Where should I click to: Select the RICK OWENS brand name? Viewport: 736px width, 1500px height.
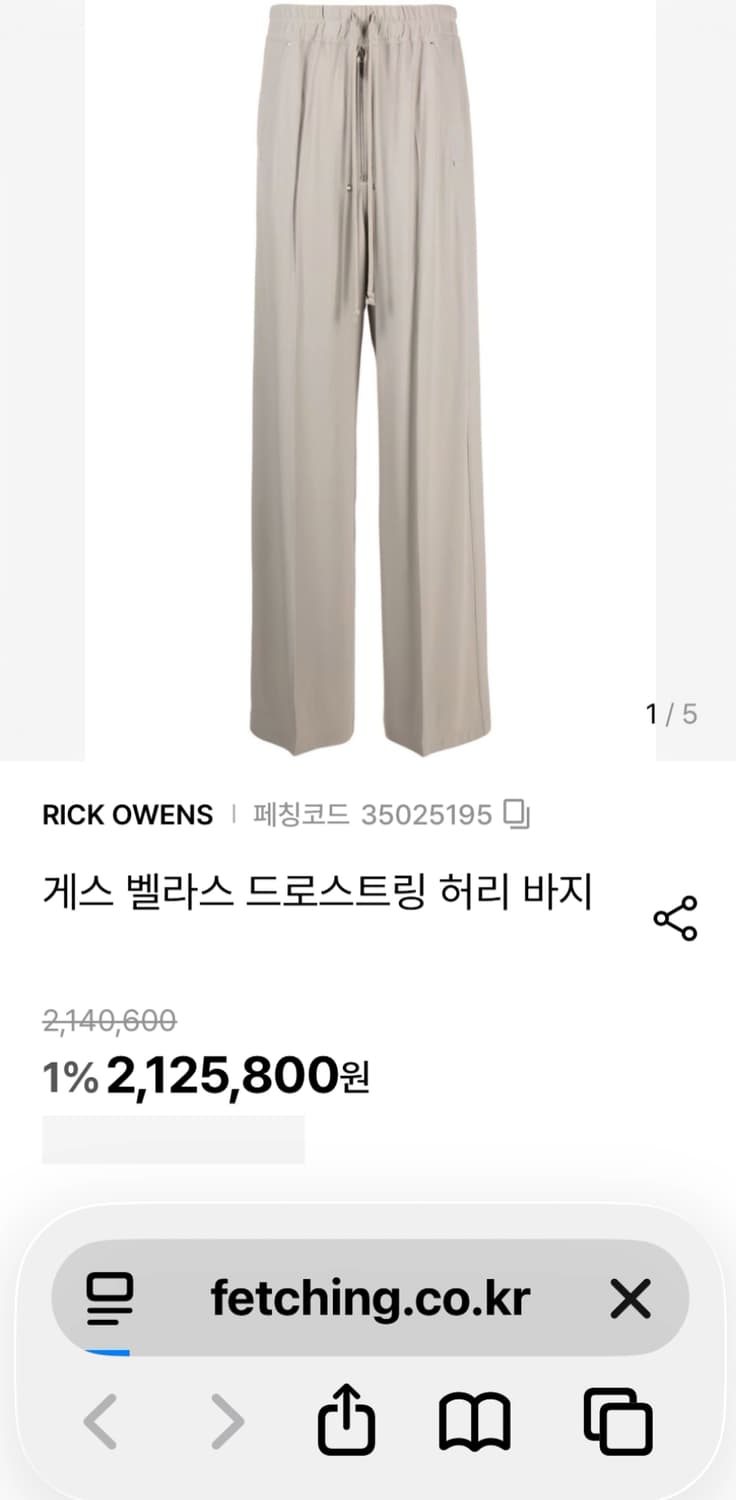pyautogui.click(x=128, y=815)
